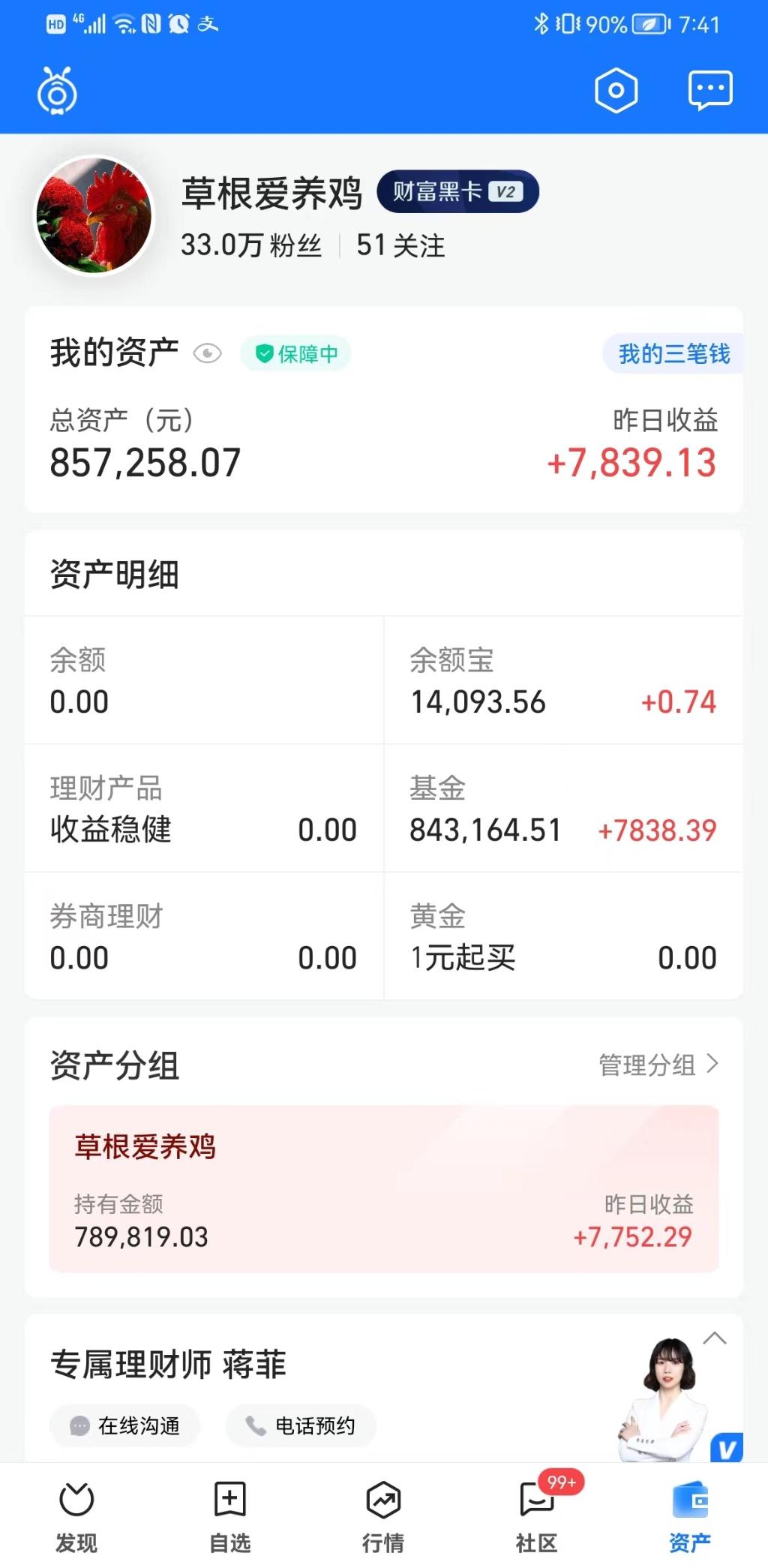Open the 余额宝 asset cell
768x1568 pixels.
point(562,680)
